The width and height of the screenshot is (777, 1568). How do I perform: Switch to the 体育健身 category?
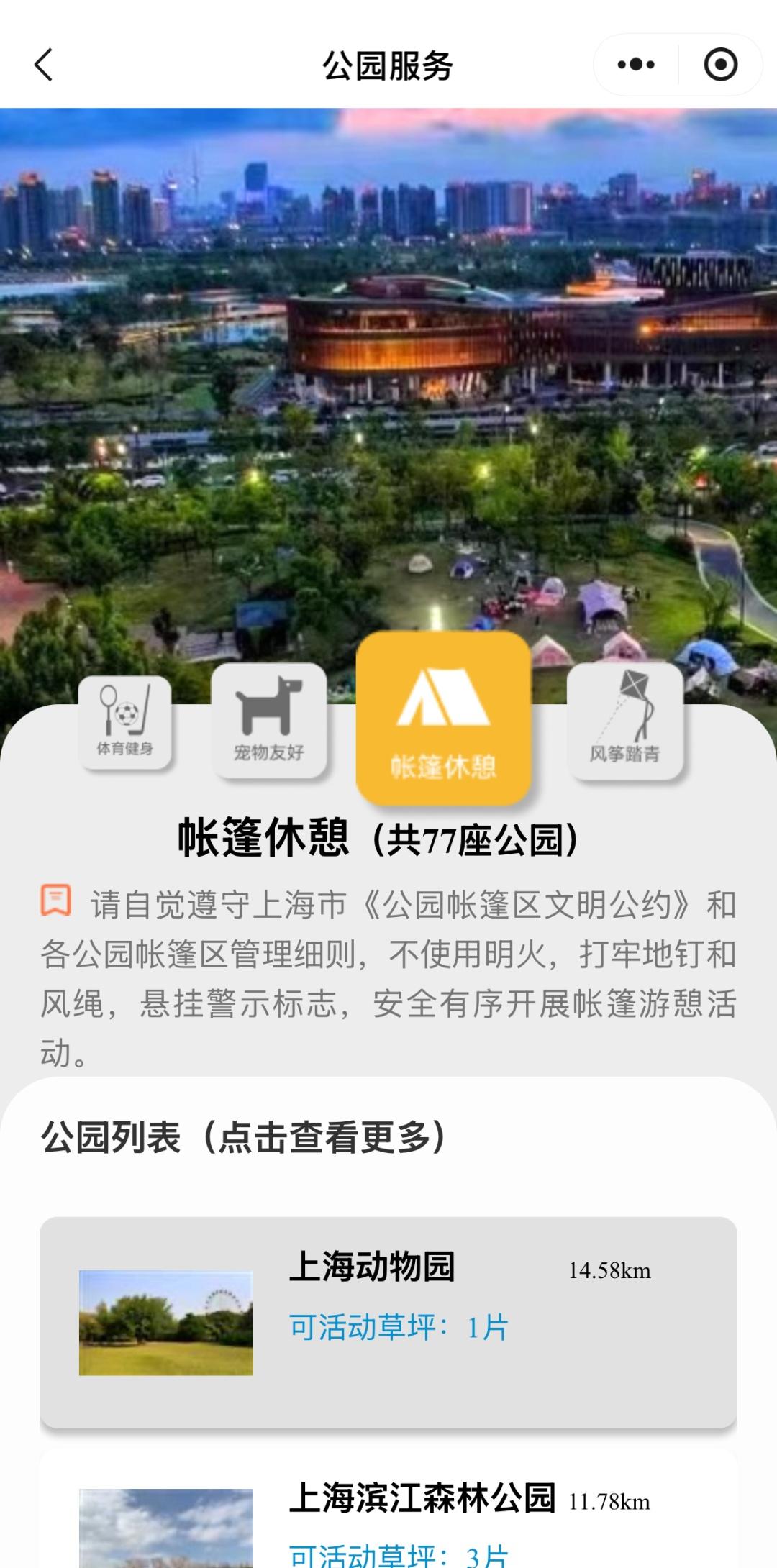click(x=124, y=723)
